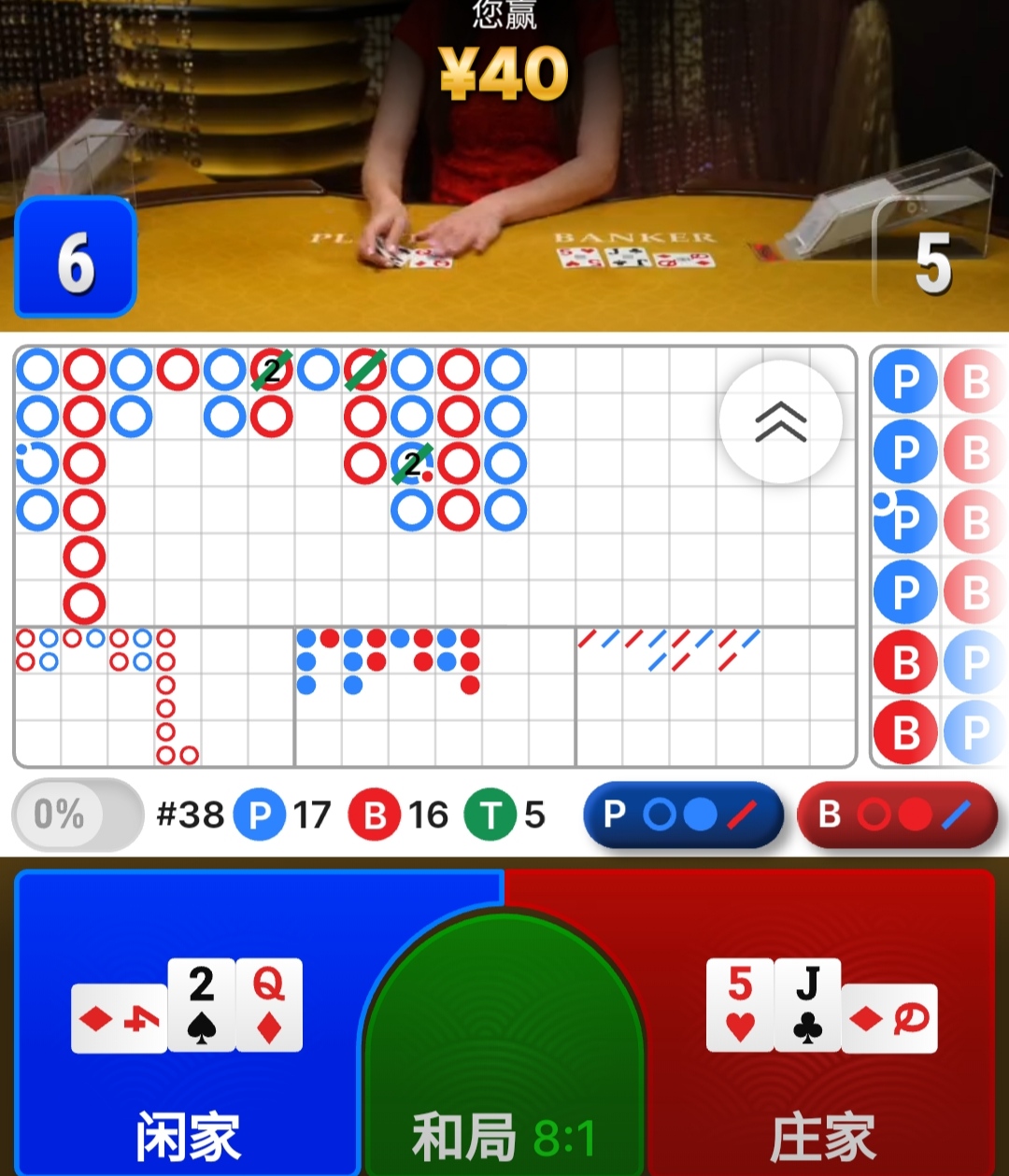Tap the Banker prediction button
The image size is (1009, 1176).
coord(897,815)
